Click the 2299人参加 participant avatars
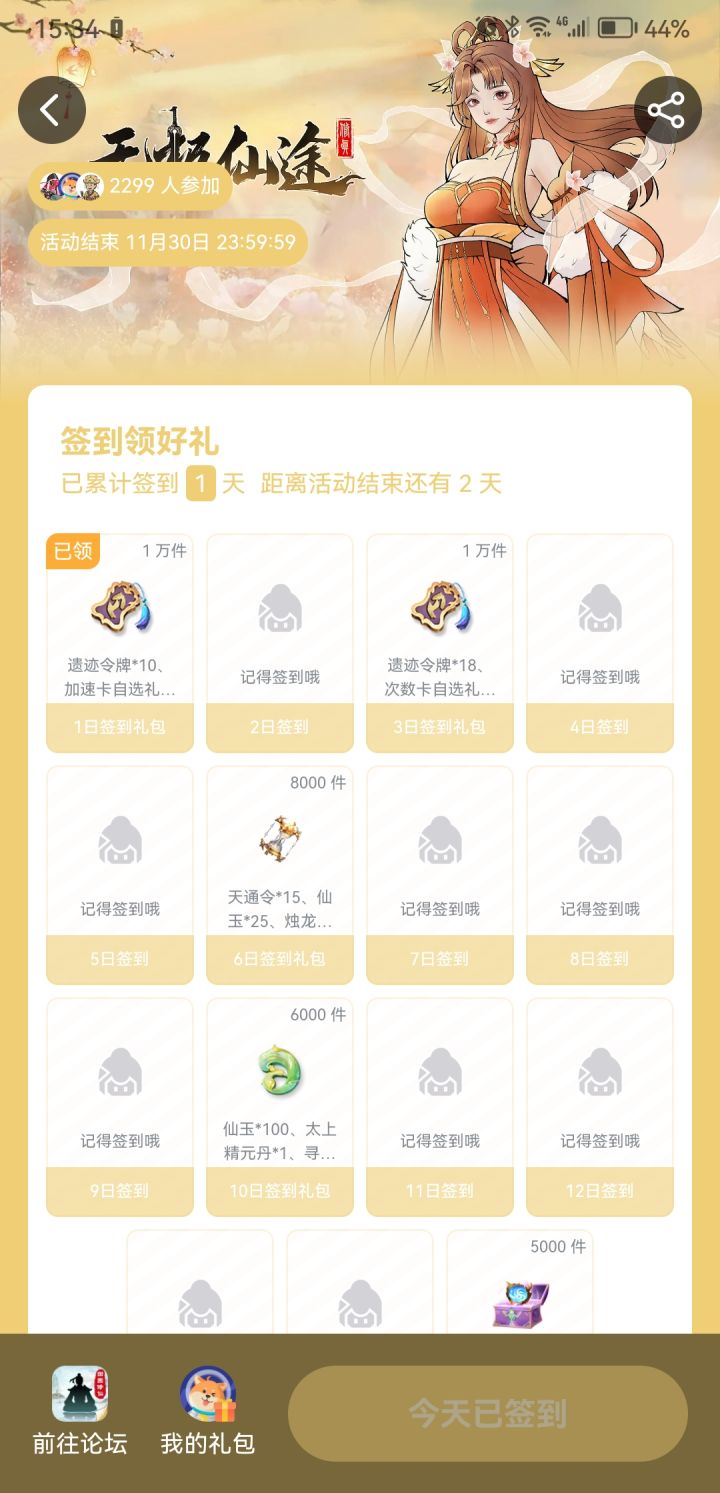Image resolution: width=720 pixels, height=1493 pixels. 70,184
